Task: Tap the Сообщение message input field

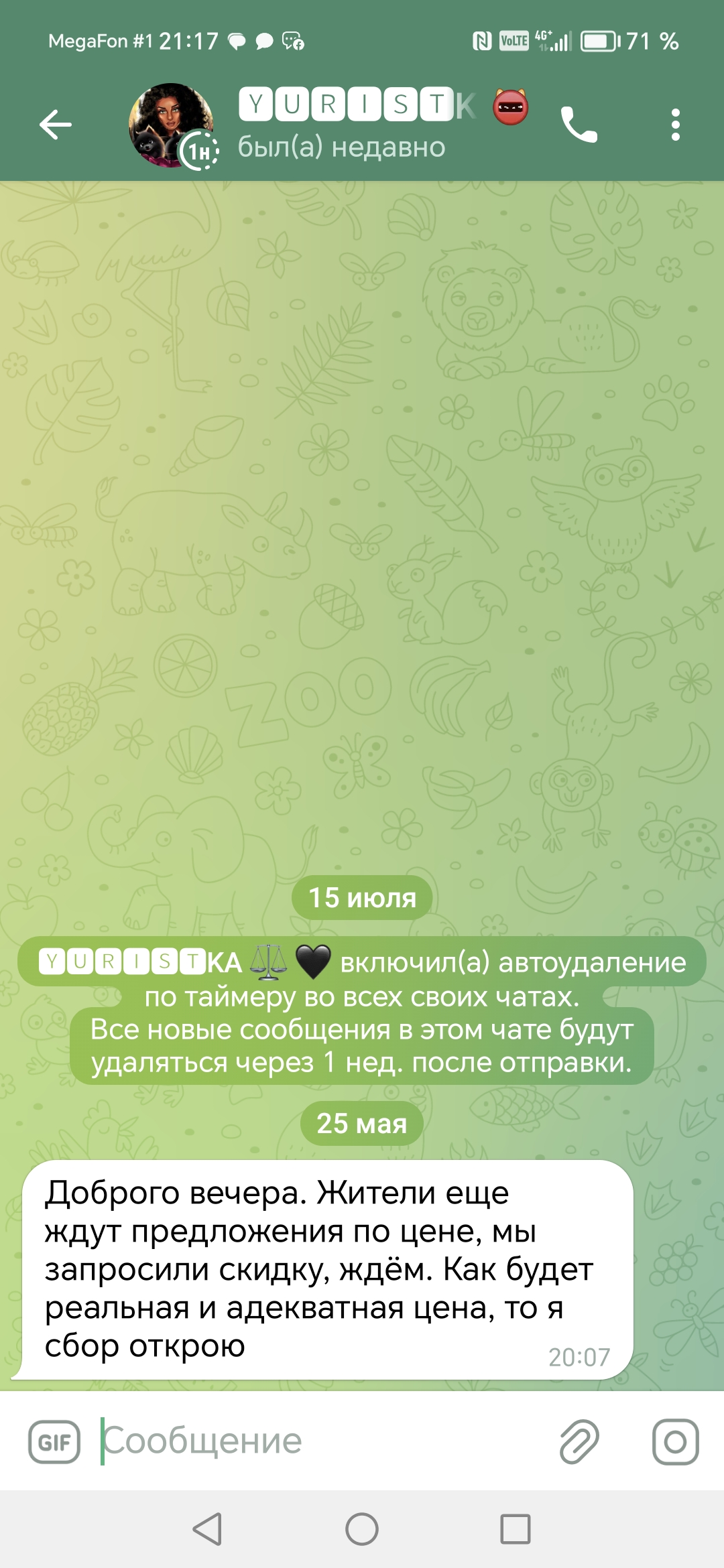Action: [x=322, y=1441]
